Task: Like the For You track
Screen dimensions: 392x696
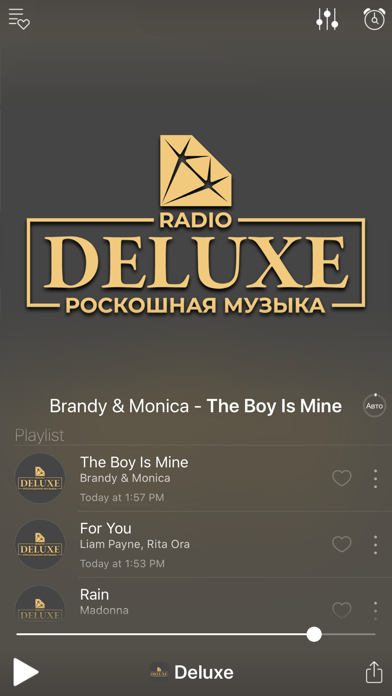Action: [x=342, y=544]
